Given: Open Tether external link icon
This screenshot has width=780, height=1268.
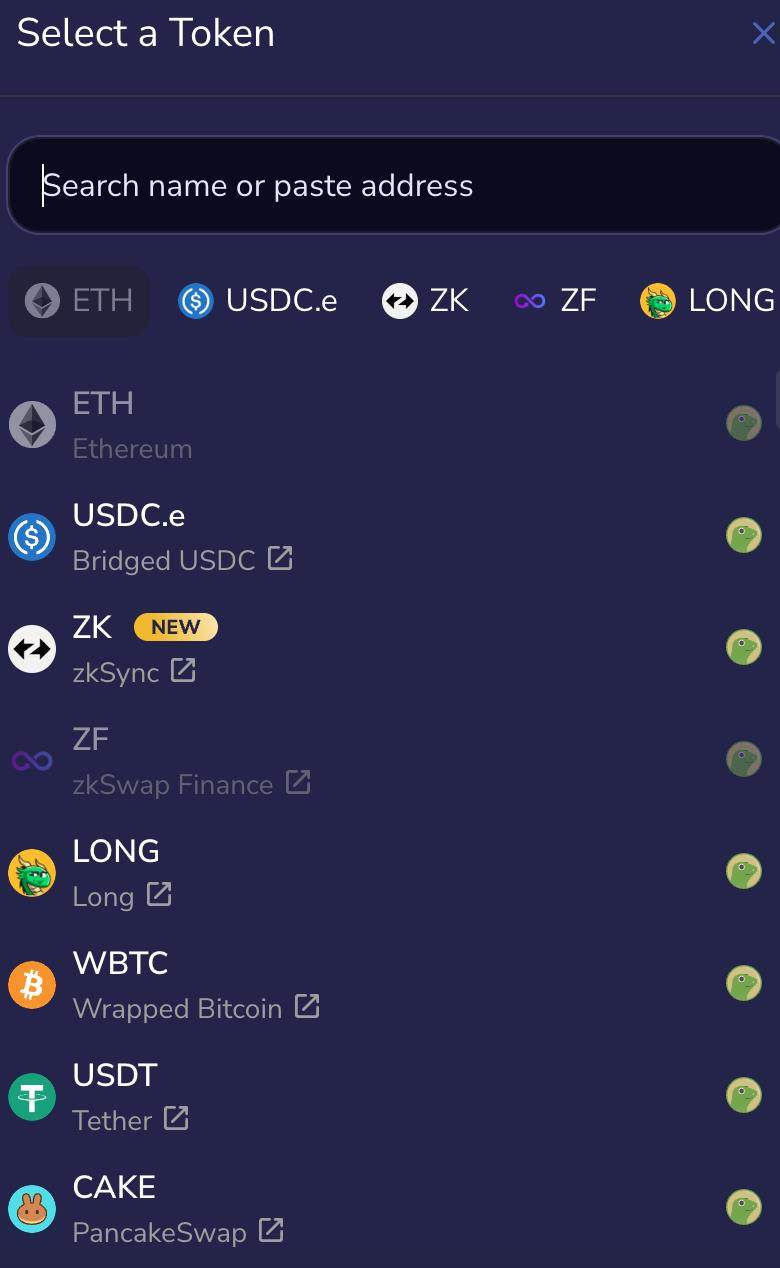Looking at the screenshot, I should pyautogui.click(x=176, y=1118).
